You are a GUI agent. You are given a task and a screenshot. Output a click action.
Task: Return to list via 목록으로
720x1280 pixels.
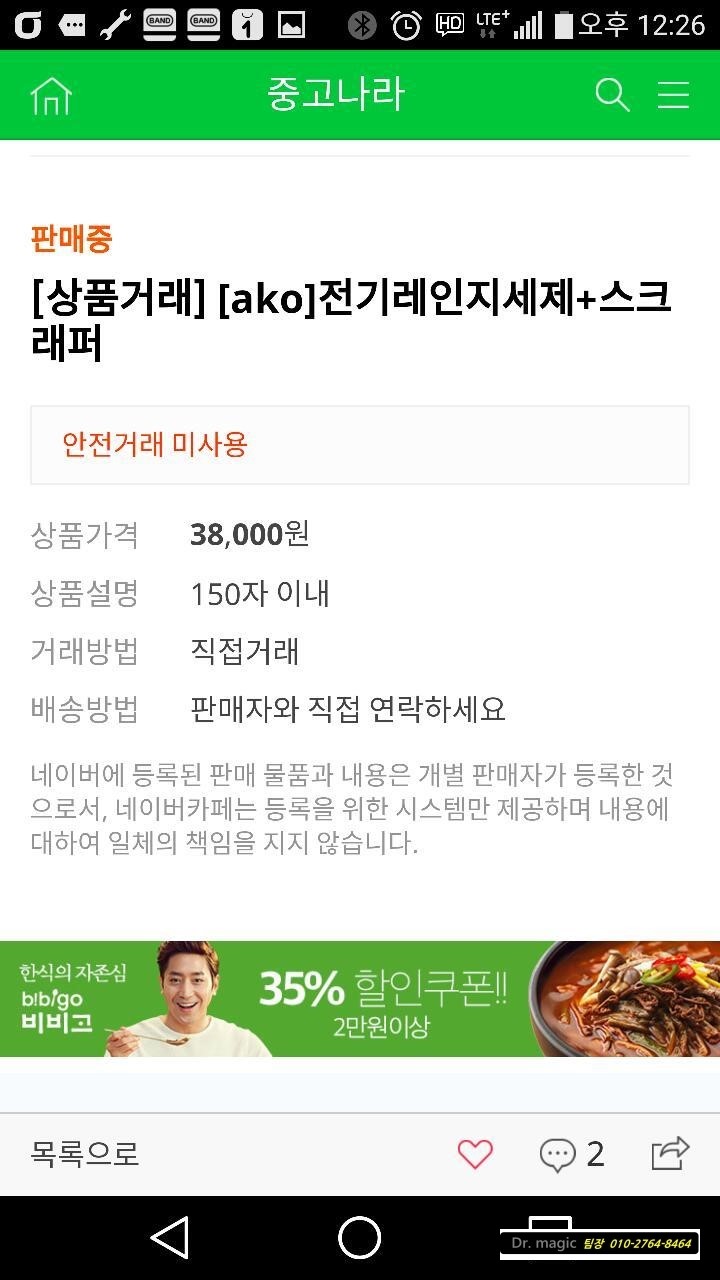point(85,1154)
